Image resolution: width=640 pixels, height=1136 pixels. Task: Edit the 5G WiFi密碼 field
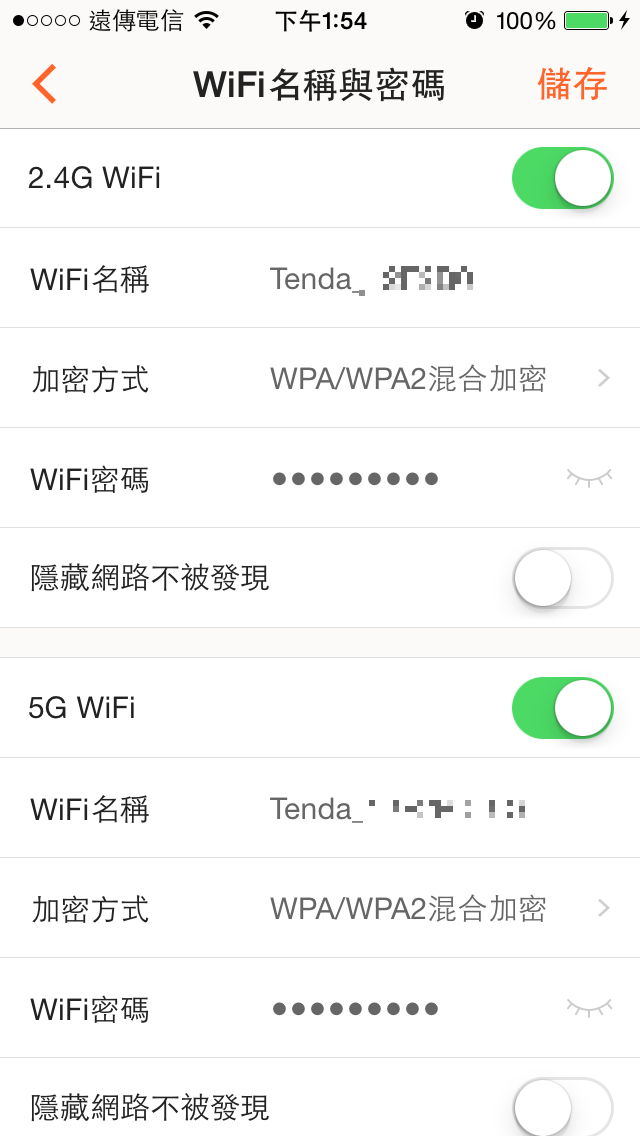click(356, 1008)
